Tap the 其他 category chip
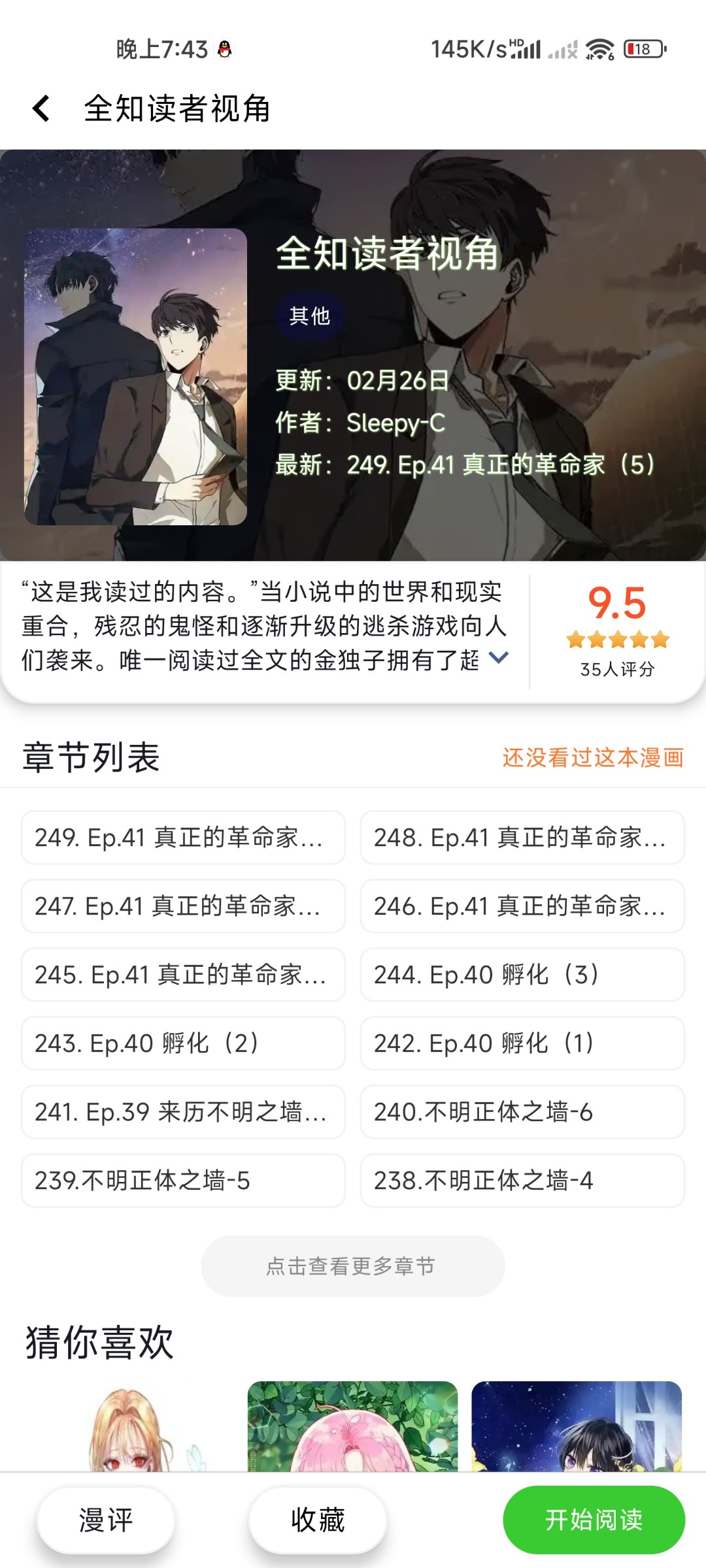This screenshot has height=1568, width=706. [x=310, y=316]
